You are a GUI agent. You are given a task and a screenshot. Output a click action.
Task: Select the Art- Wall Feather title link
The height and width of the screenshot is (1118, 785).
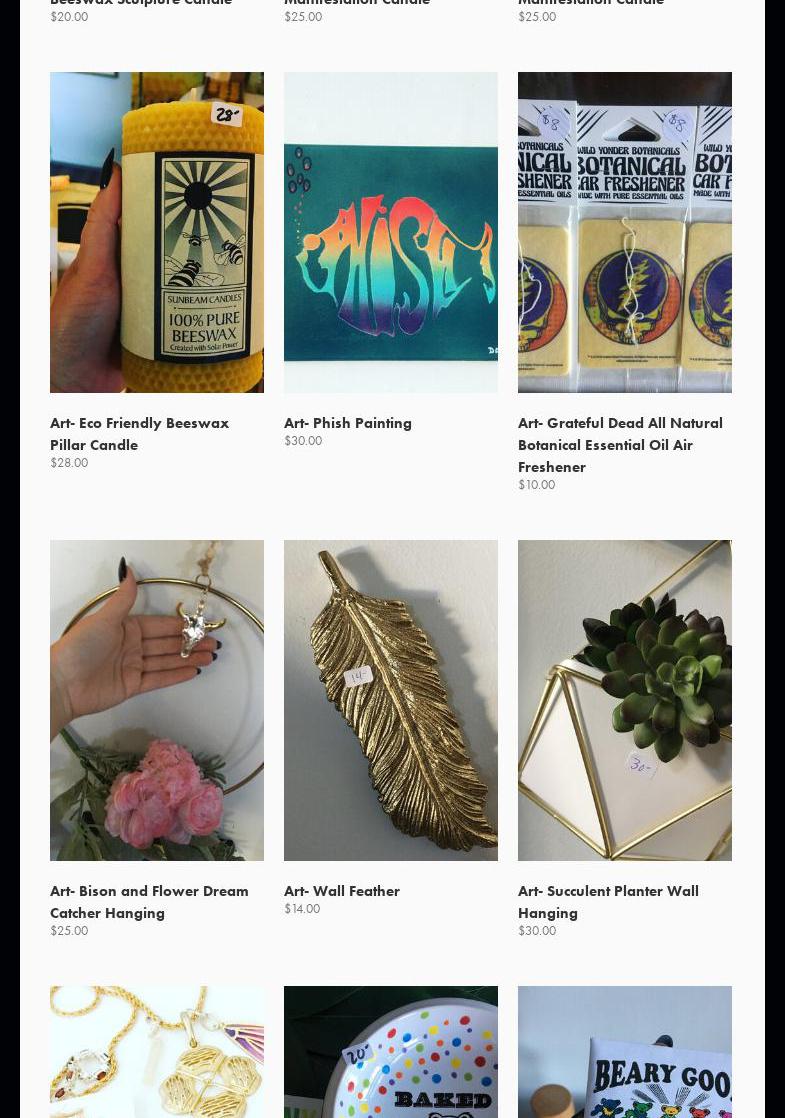(341, 891)
